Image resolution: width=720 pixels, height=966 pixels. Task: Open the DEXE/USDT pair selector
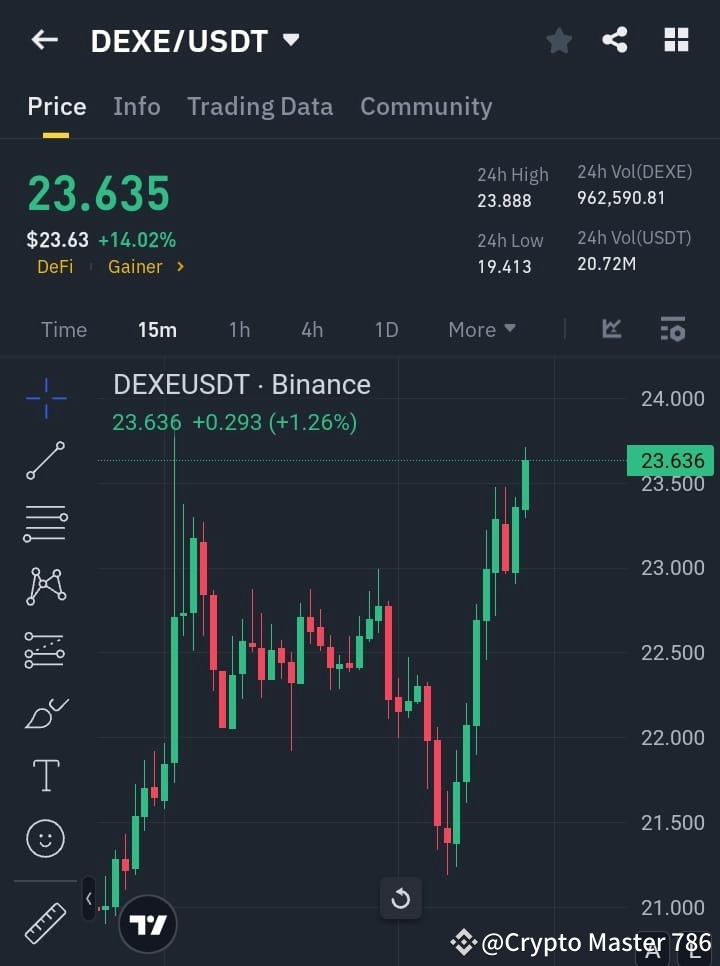click(194, 40)
